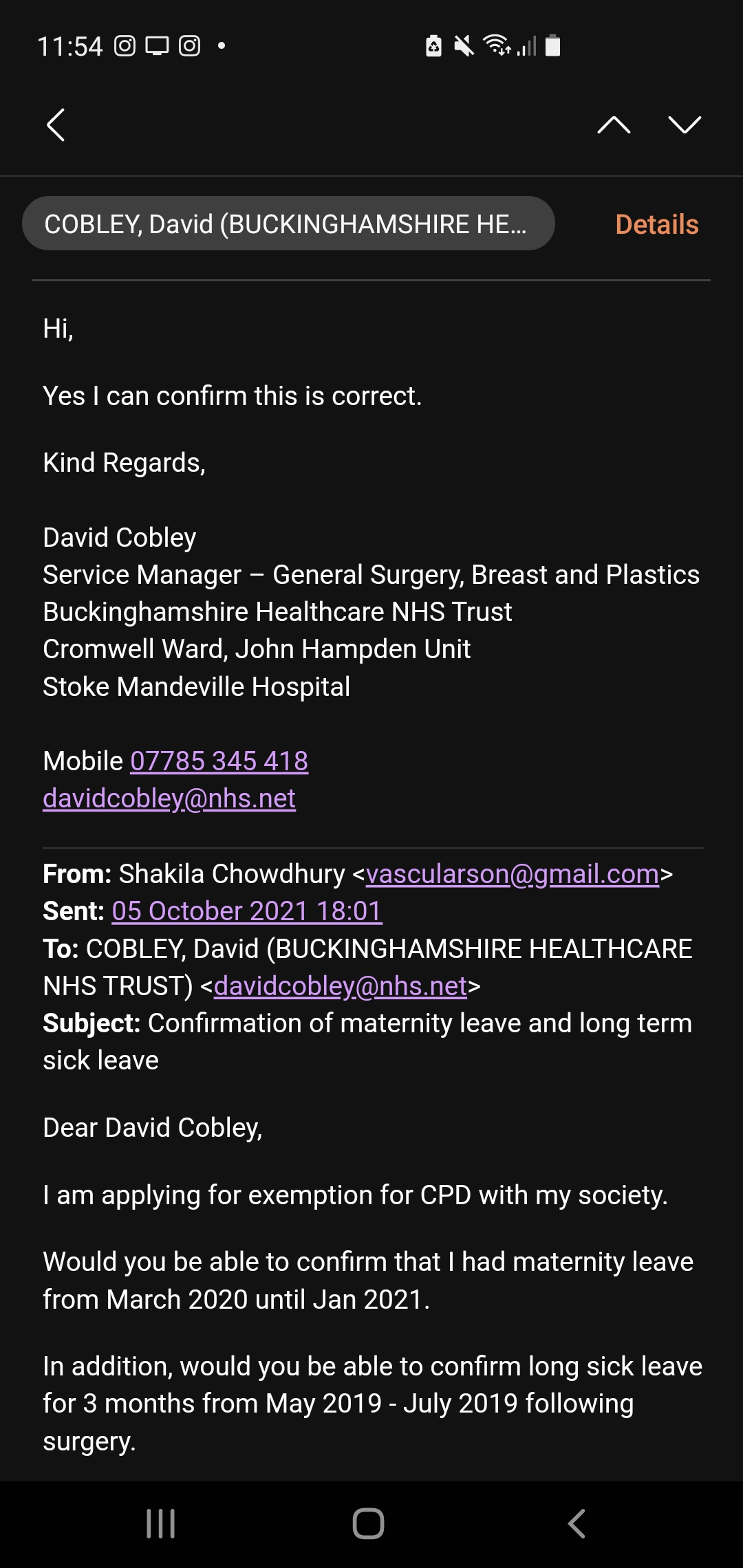Viewport: 743px width, 1568px height.
Task: Open the 05 October 2021 18:01 date link
Action: point(246,911)
